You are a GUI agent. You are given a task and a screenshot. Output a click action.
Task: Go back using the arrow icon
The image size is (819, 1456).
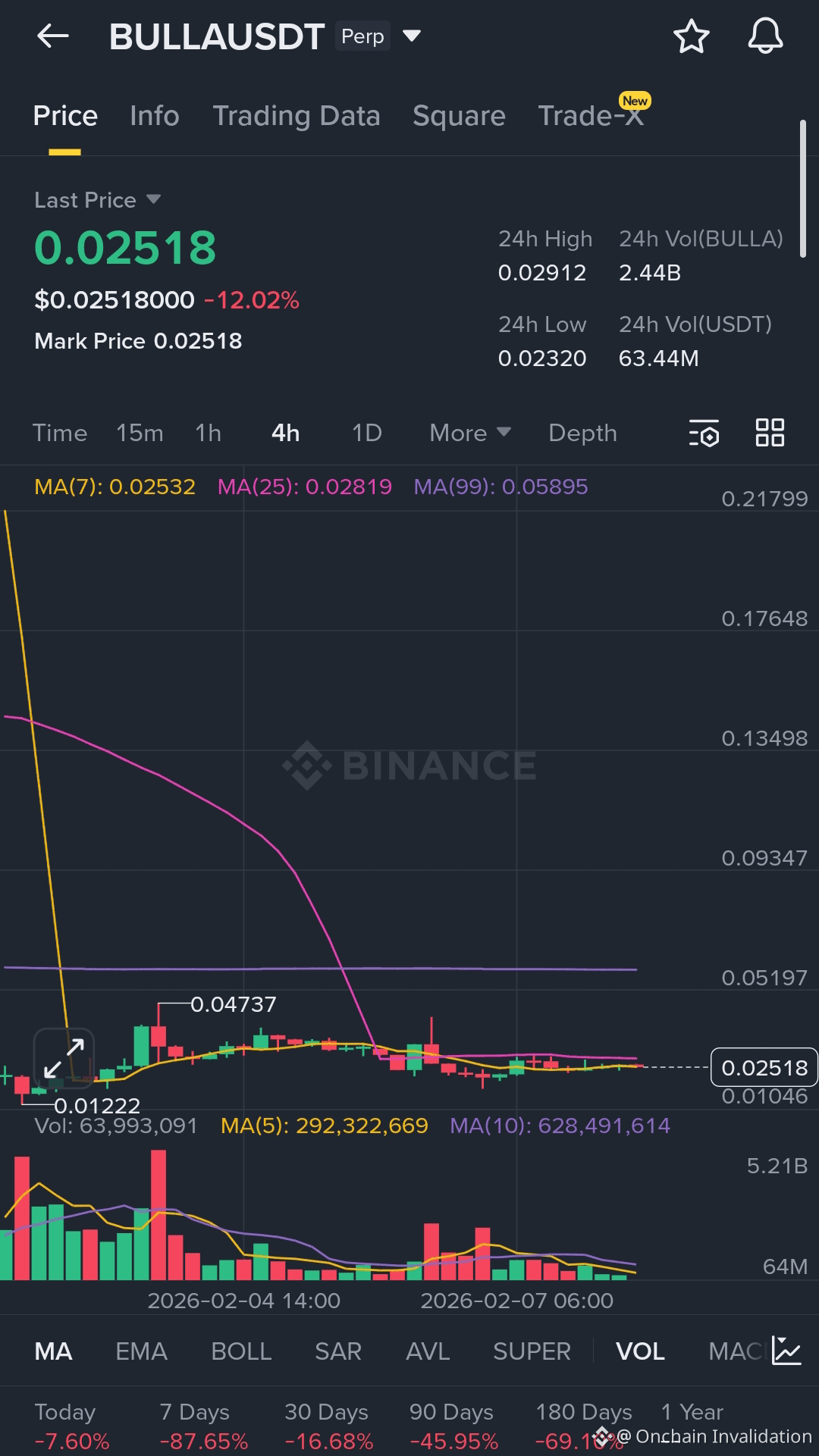(x=52, y=36)
